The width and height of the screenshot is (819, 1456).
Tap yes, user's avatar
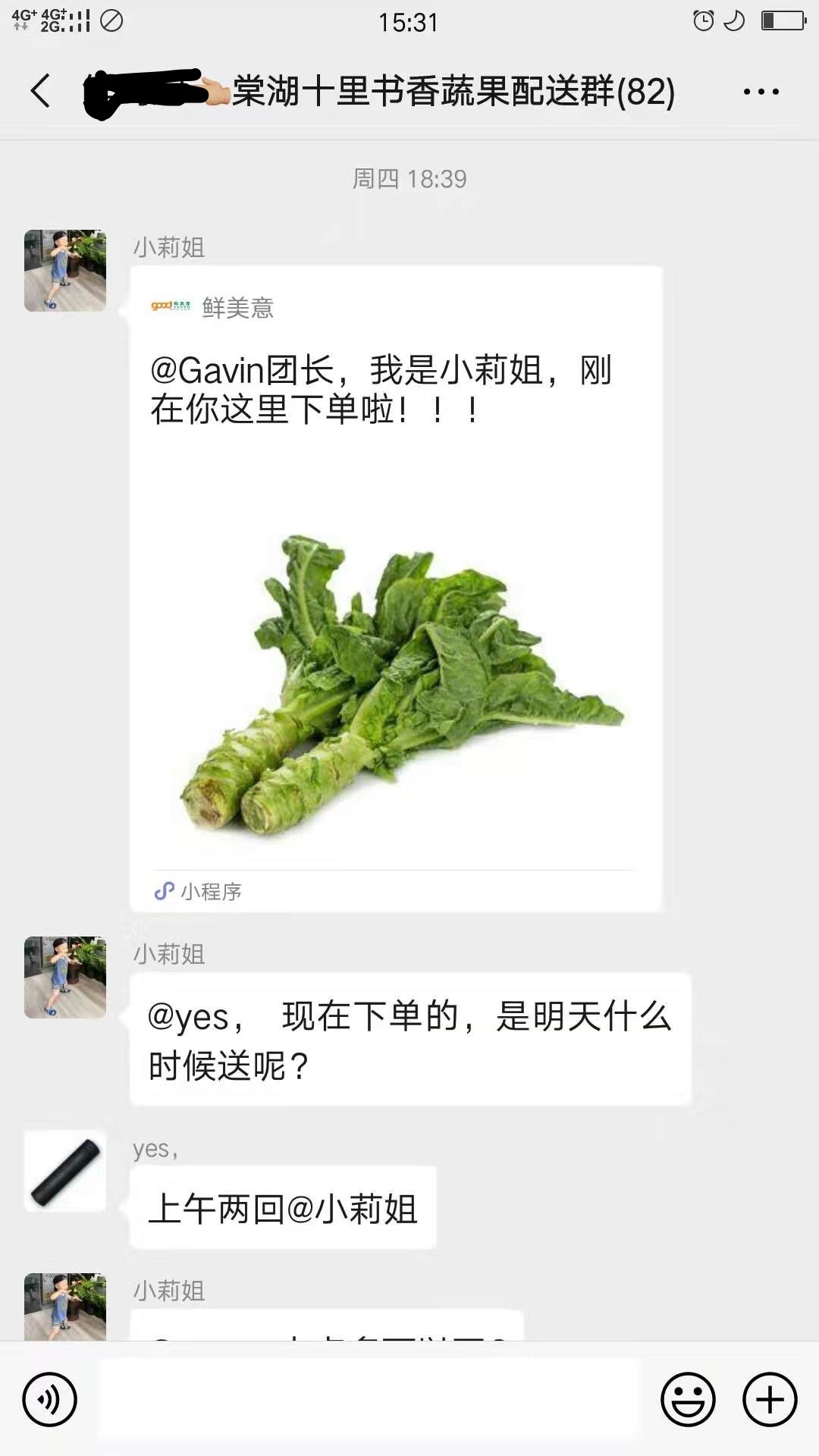65,1171
